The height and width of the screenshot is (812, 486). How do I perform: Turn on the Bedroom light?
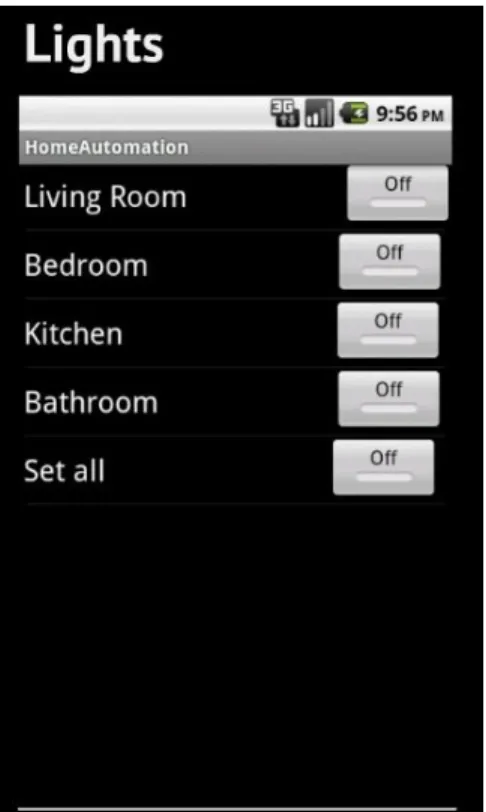pos(390,262)
